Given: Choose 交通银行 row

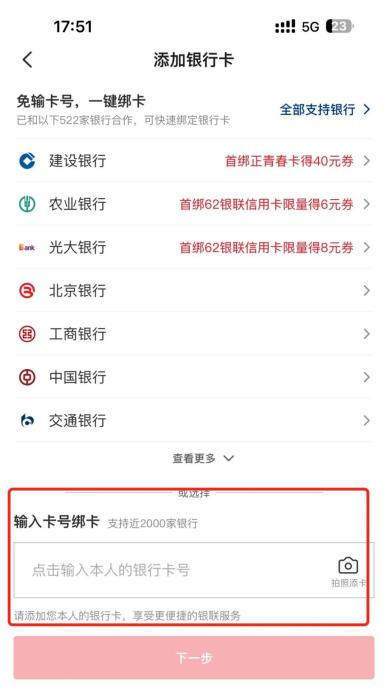Looking at the screenshot, I should (x=194, y=420).
